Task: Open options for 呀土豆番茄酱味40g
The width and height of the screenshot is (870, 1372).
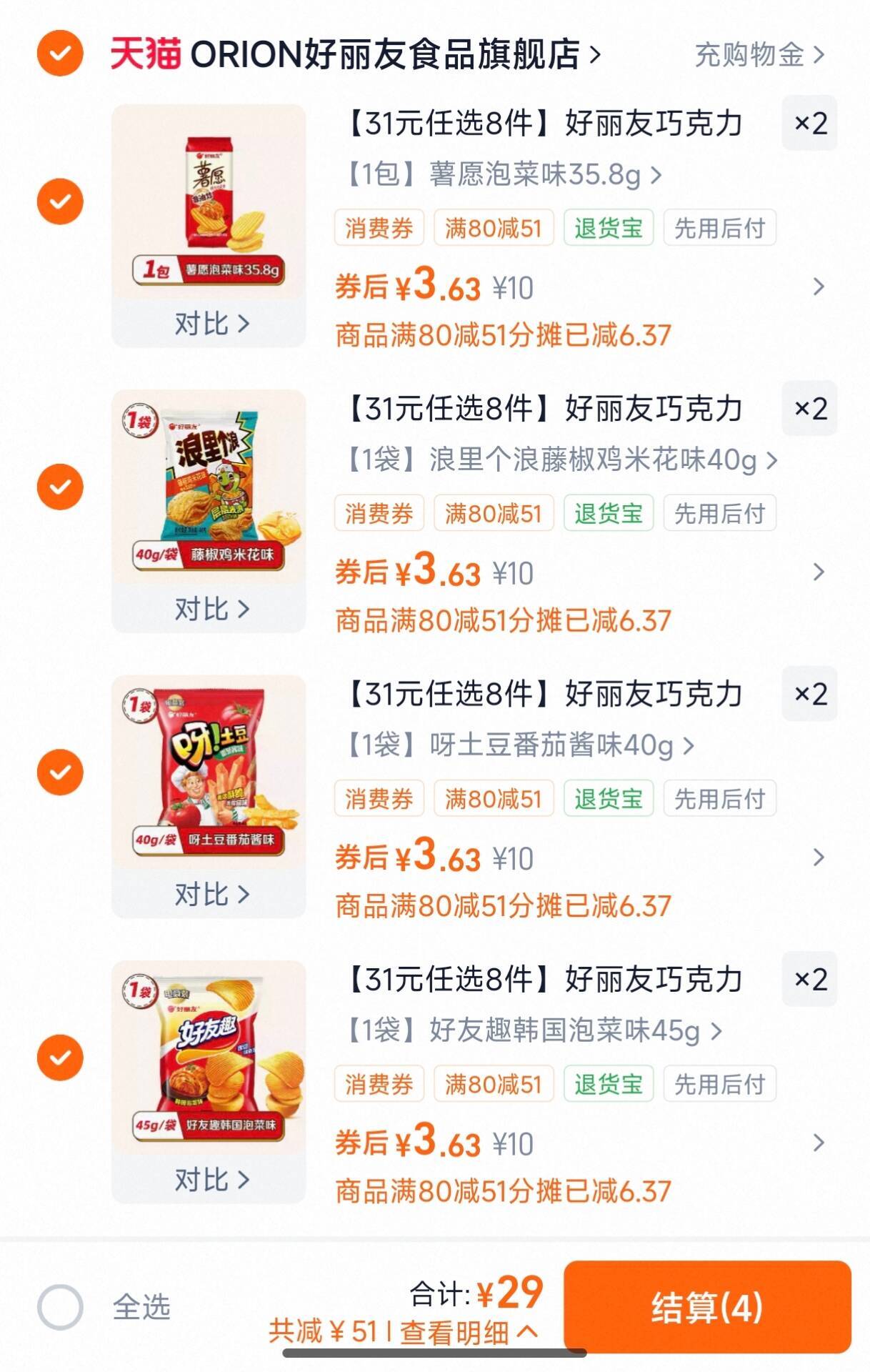Action: [520, 745]
